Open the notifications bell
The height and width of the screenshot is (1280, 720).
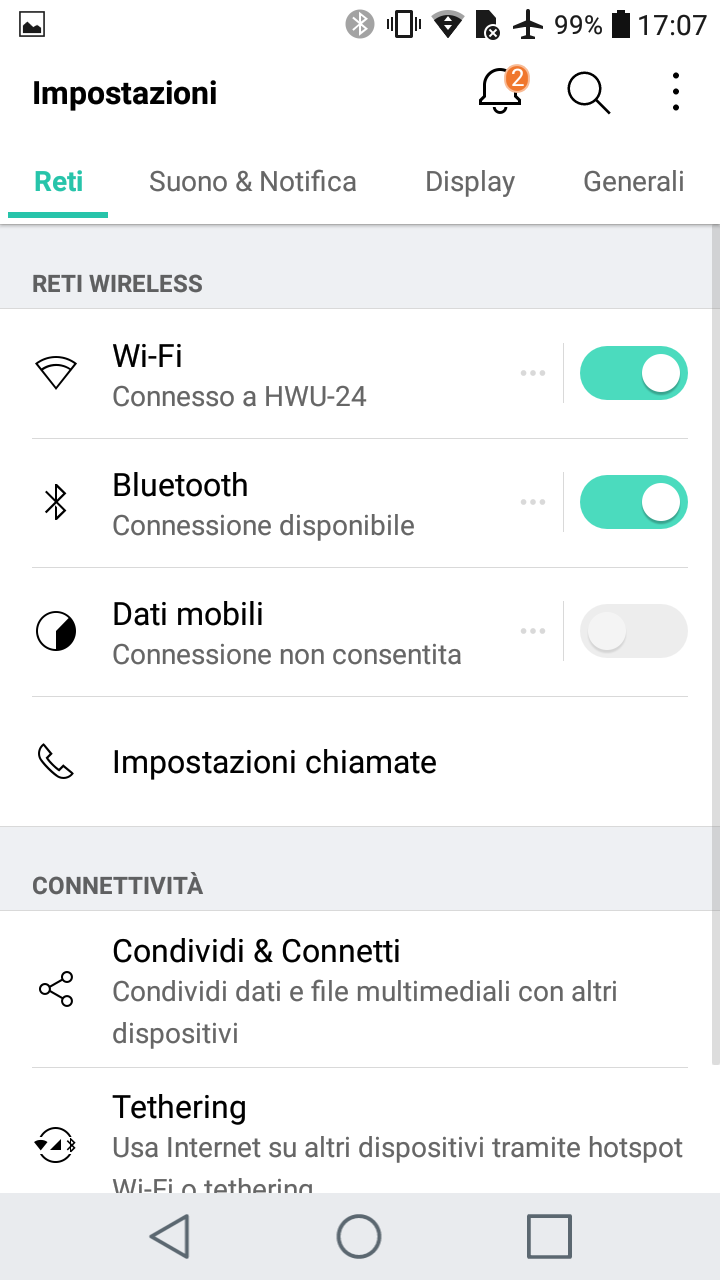pyautogui.click(x=500, y=93)
